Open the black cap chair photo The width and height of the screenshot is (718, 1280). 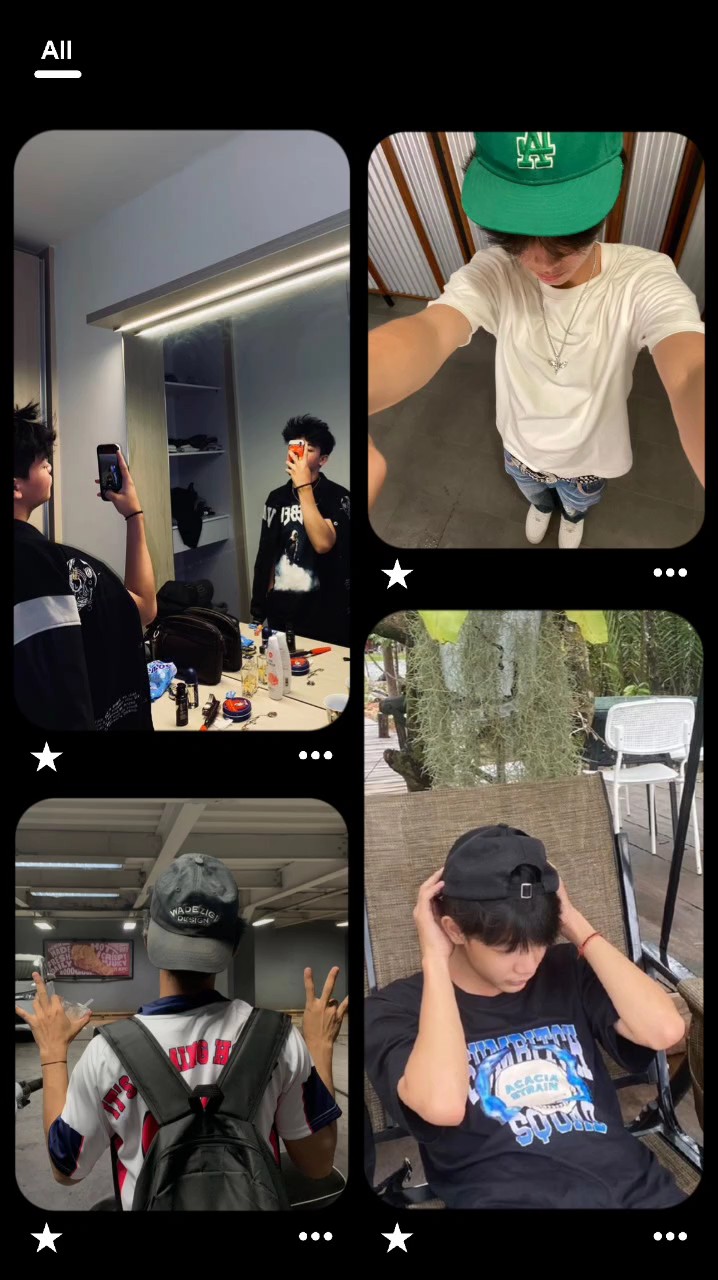click(534, 908)
